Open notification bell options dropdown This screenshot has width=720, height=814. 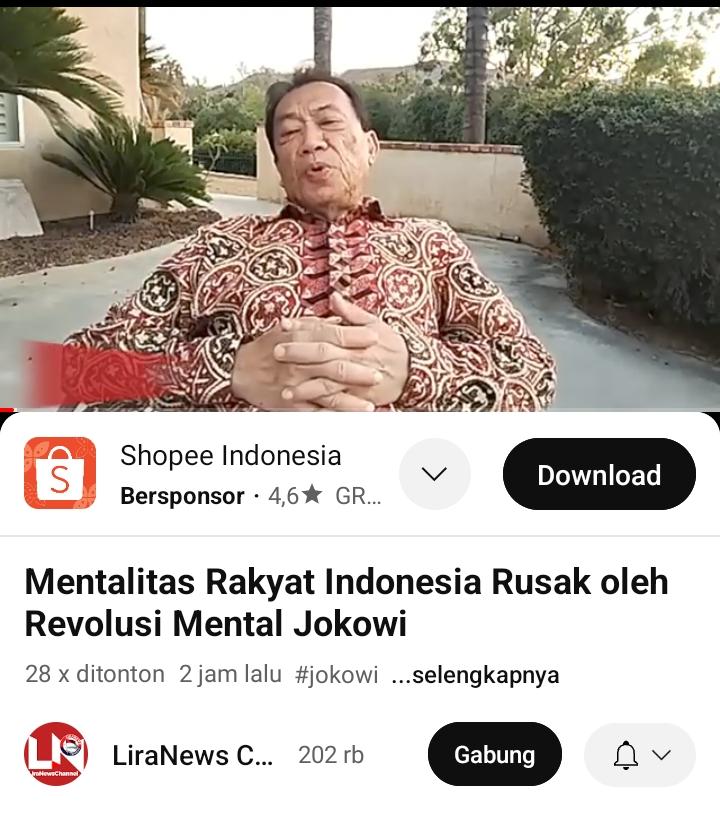640,755
